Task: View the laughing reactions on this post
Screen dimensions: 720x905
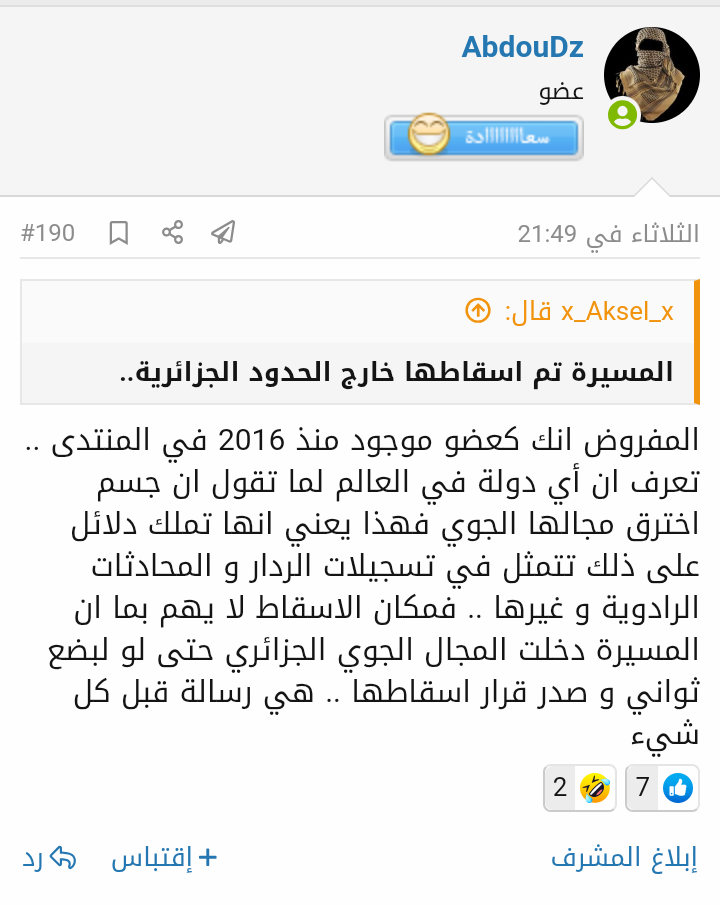Action: coord(580,788)
